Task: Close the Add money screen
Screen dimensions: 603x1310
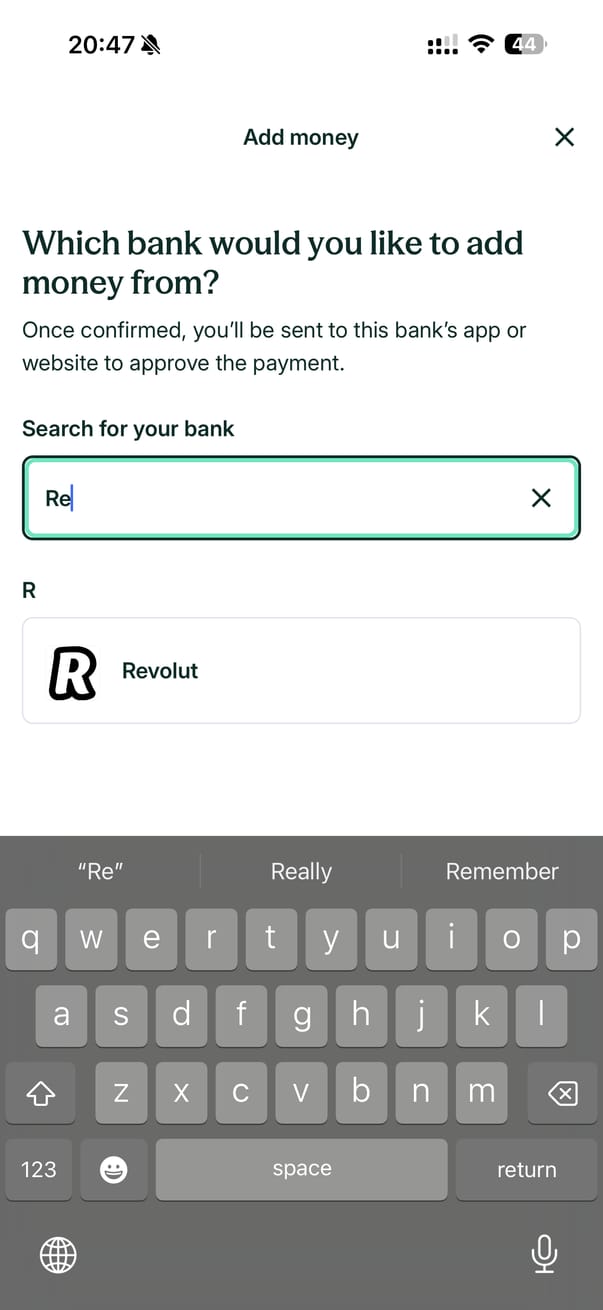Action: (564, 137)
